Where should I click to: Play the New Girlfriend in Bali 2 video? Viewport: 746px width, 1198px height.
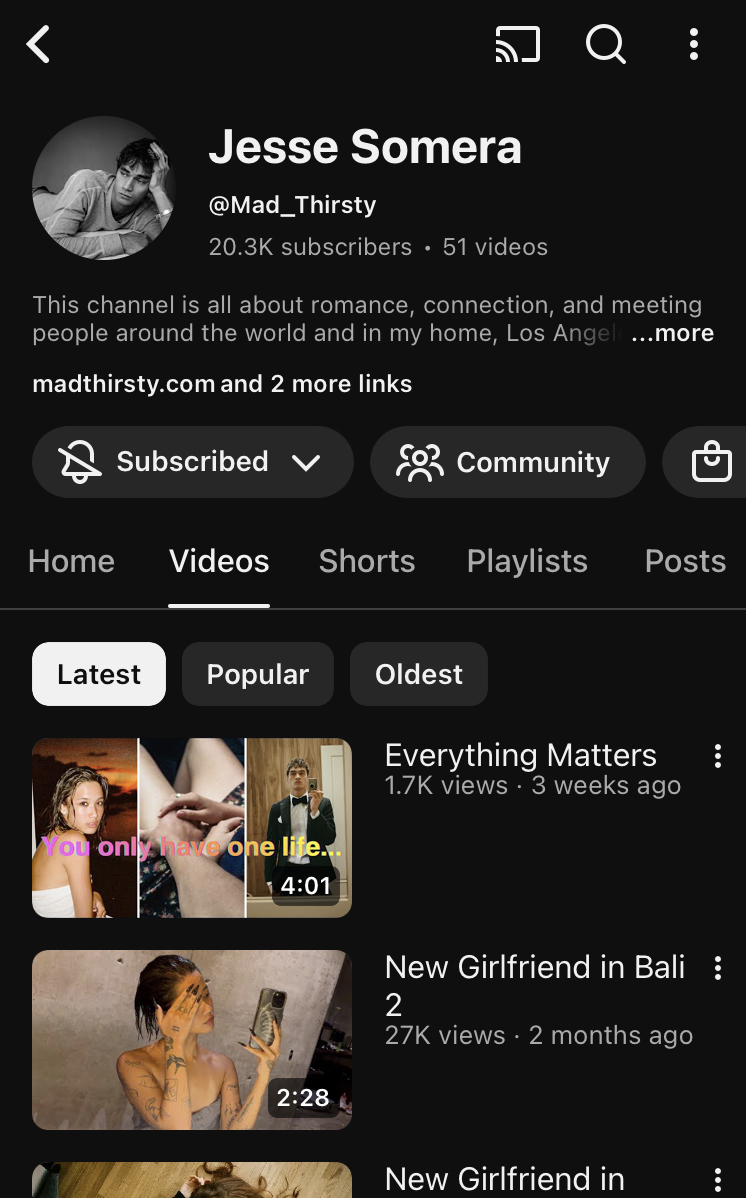(192, 1040)
